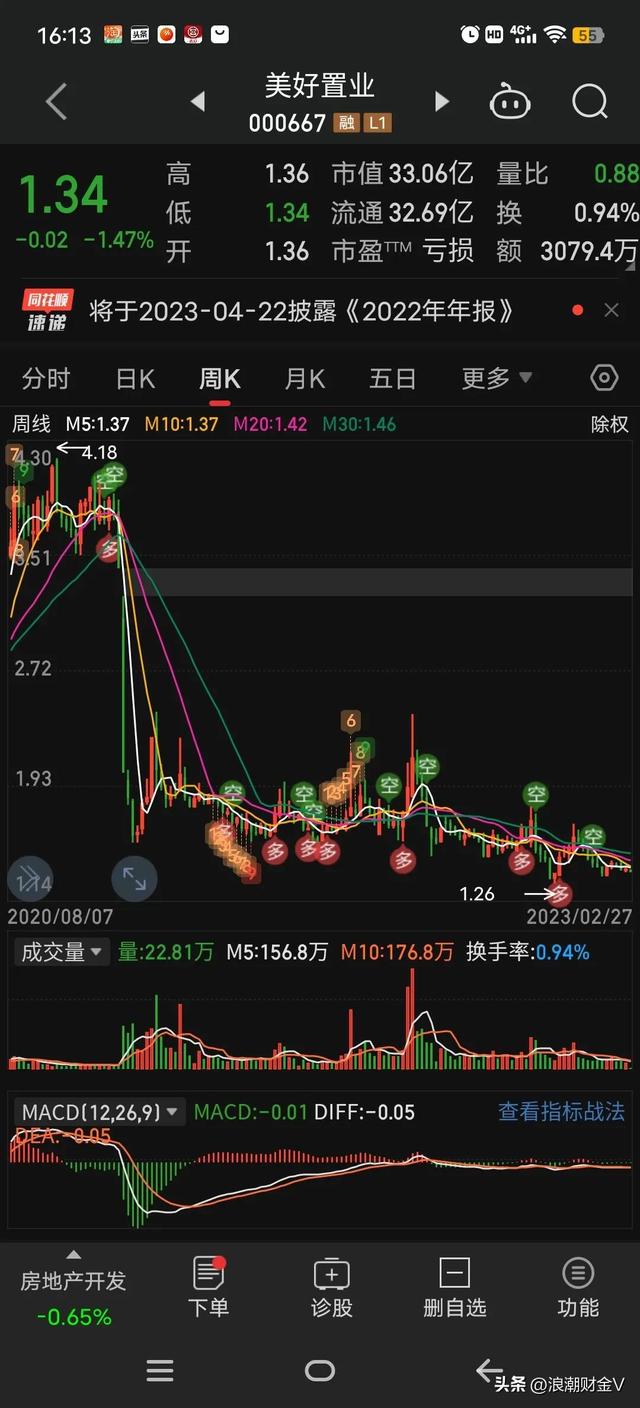Switch to the 日K chart tab
The width and height of the screenshot is (640, 1408).
pyautogui.click(x=136, y=379)
